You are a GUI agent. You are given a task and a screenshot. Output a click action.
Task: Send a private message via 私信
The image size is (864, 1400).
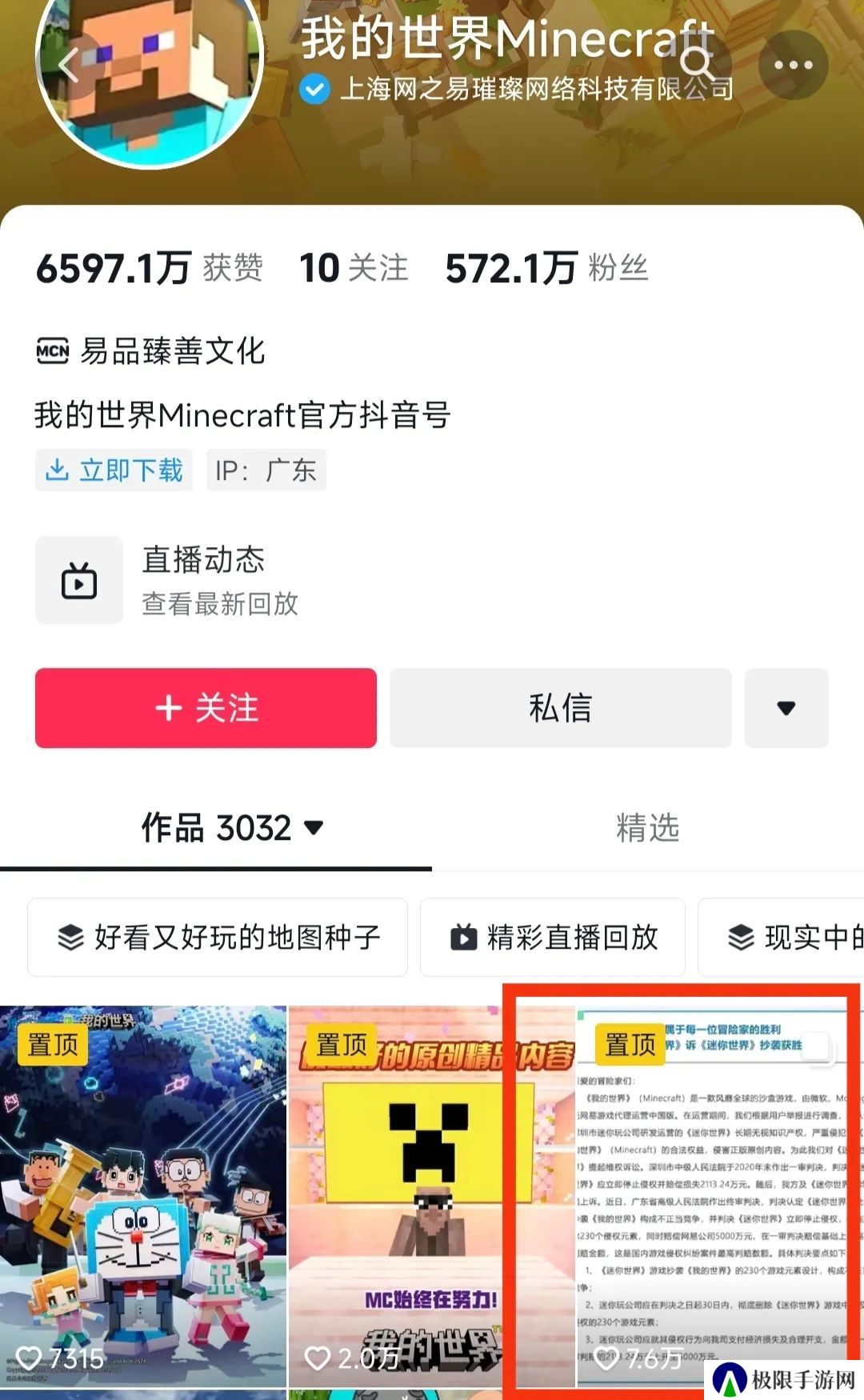tap(560, 708)
